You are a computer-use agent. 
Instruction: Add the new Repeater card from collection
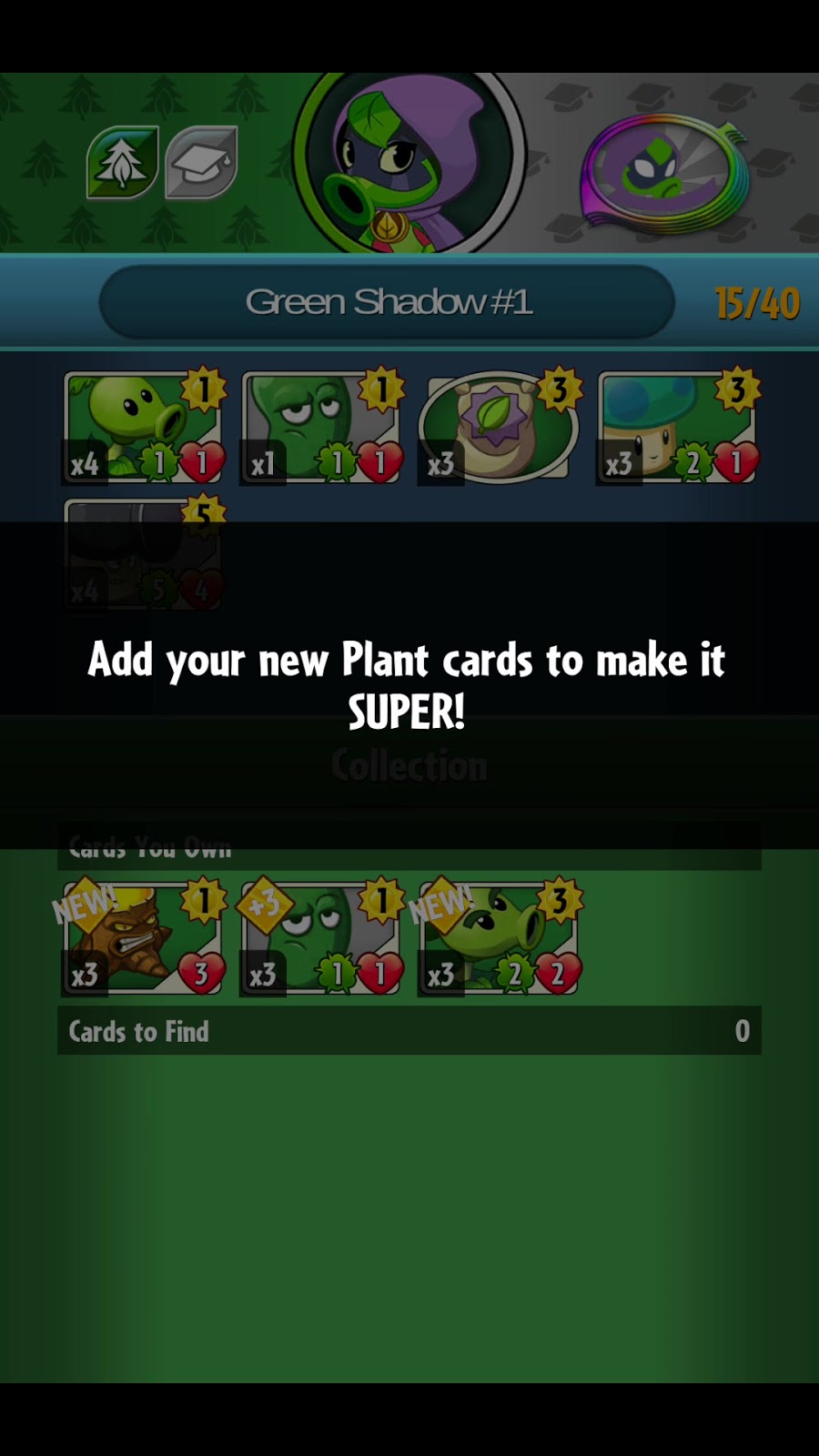(498, 937)
